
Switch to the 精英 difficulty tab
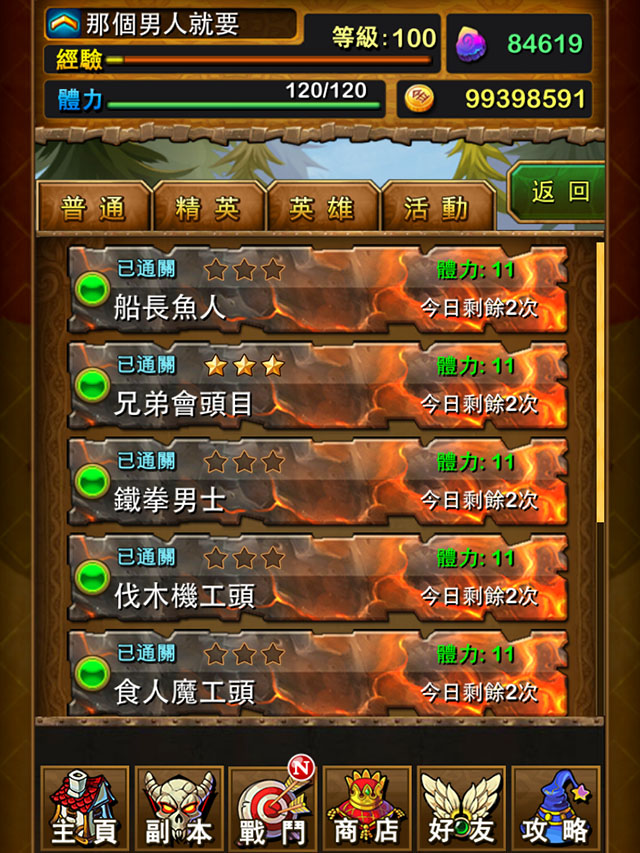coord(208,208)
